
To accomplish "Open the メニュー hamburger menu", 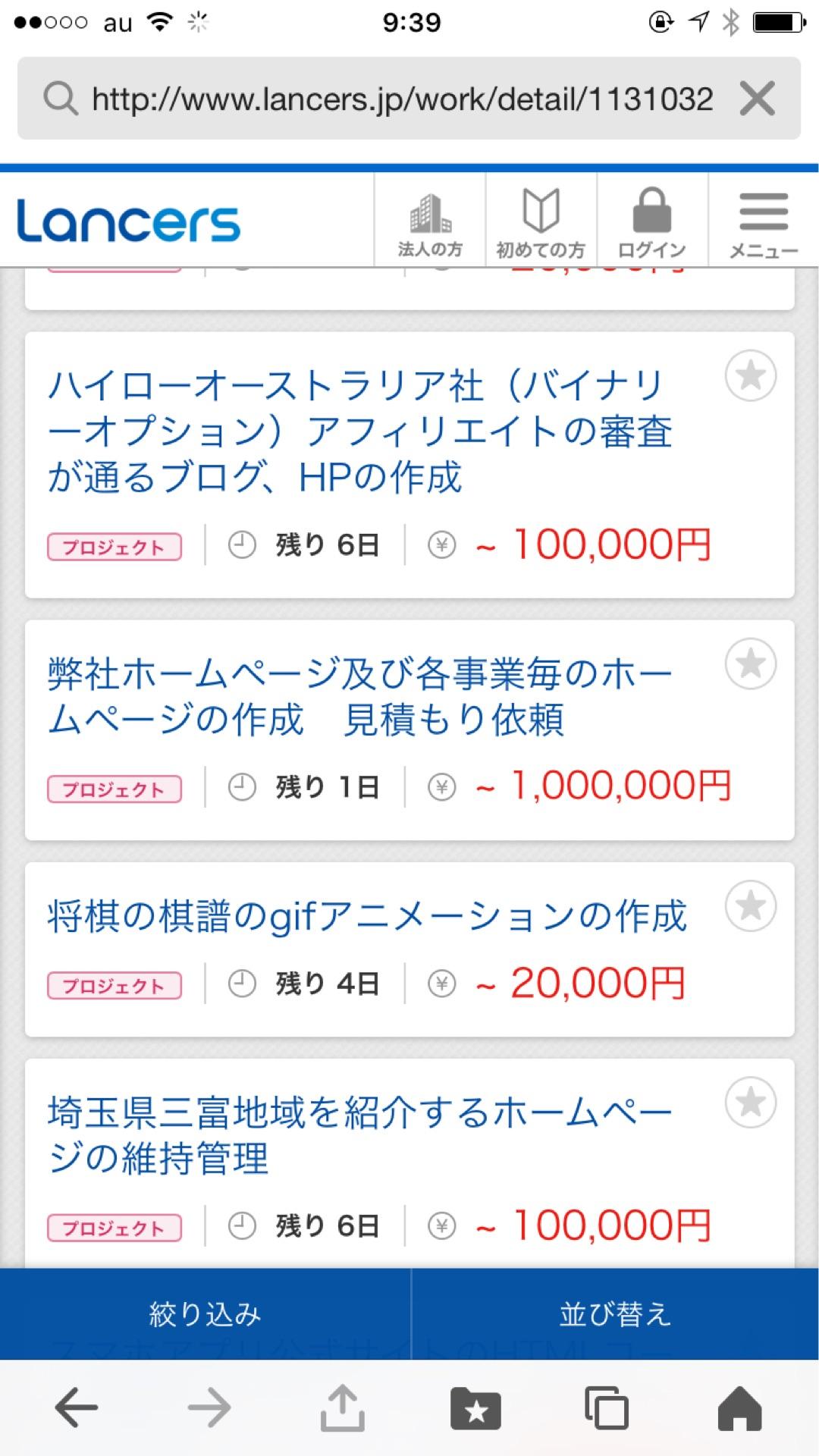I will coord(764,221).
